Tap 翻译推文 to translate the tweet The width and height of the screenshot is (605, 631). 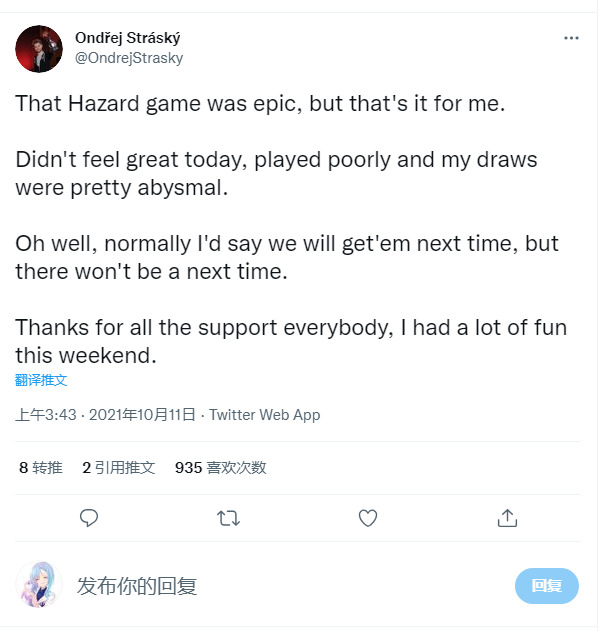(x=41, y=380)
